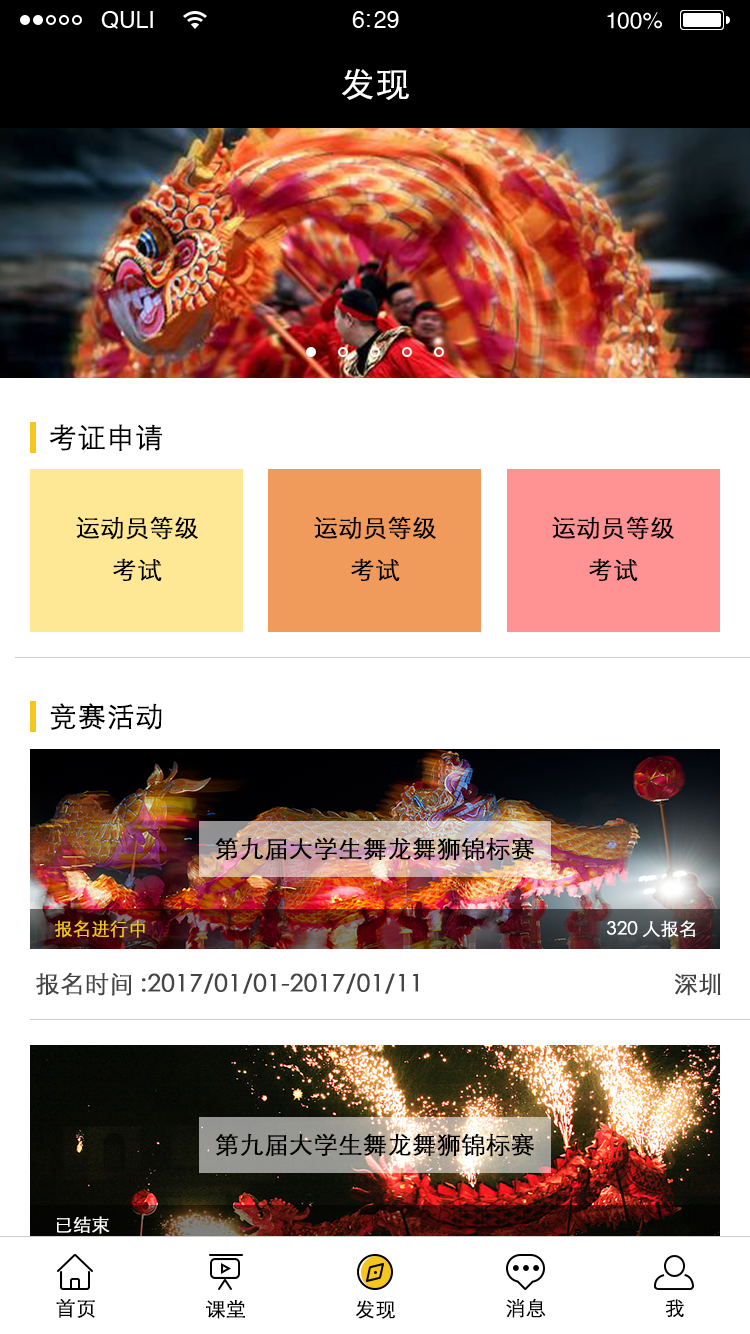750x1334 pixels.
Task: Open the 报名进行中 dragon dance championship card
Action: tap(375, 849)
